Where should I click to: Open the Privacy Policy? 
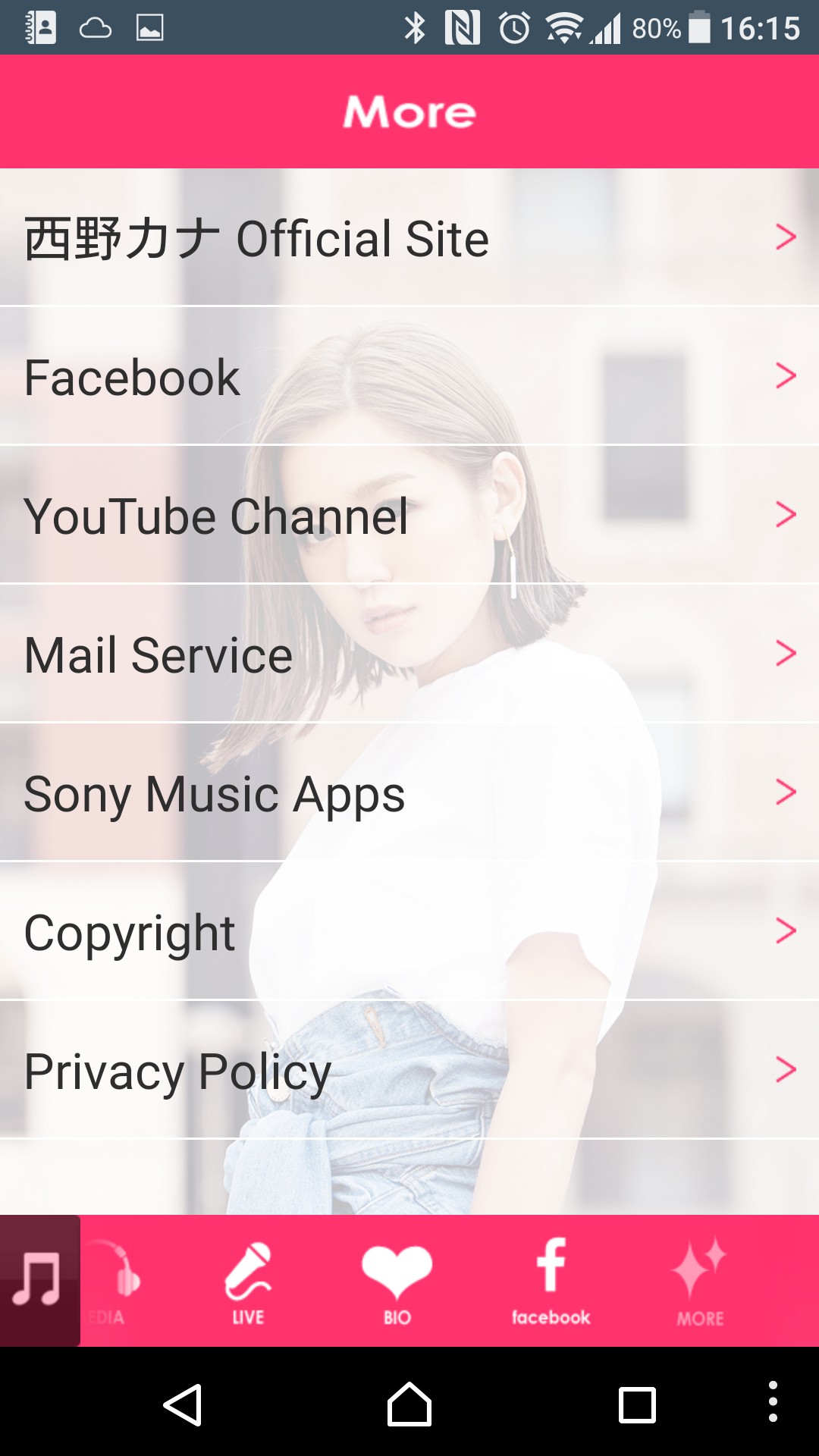tap(409, 1070)
